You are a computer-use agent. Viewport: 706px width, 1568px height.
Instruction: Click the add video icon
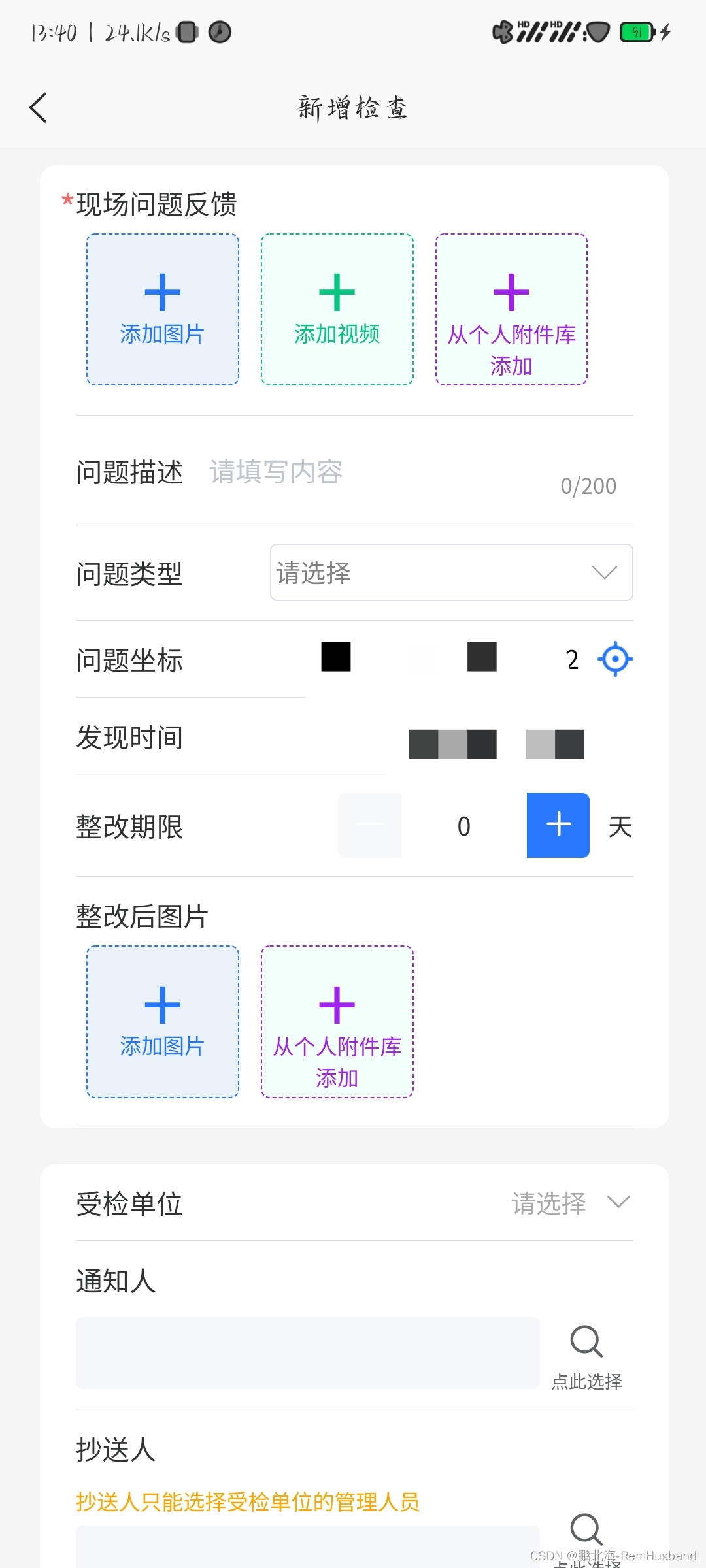(336, 307)
